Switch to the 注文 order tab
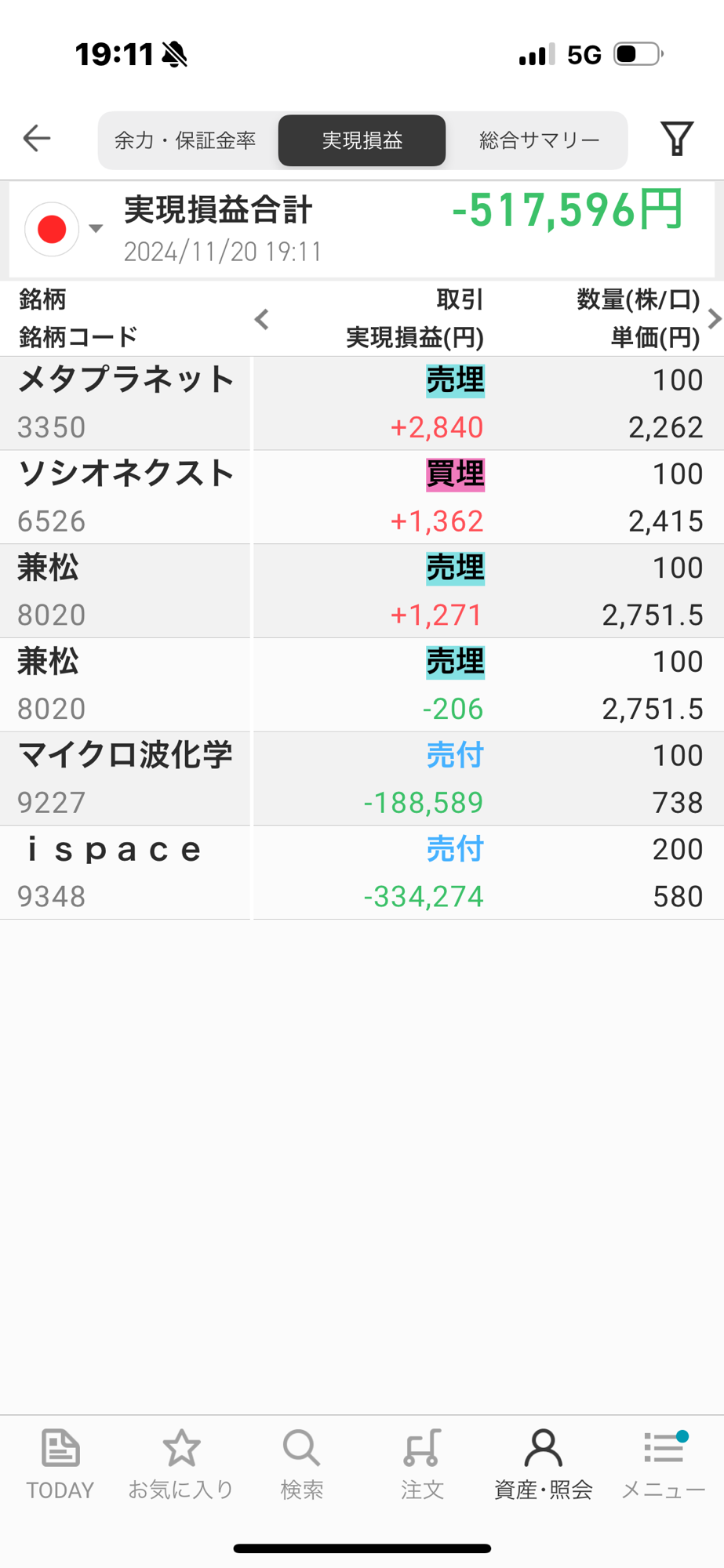The height and width of the screenshot is (1568, 724). click(x=423, y=1464)
